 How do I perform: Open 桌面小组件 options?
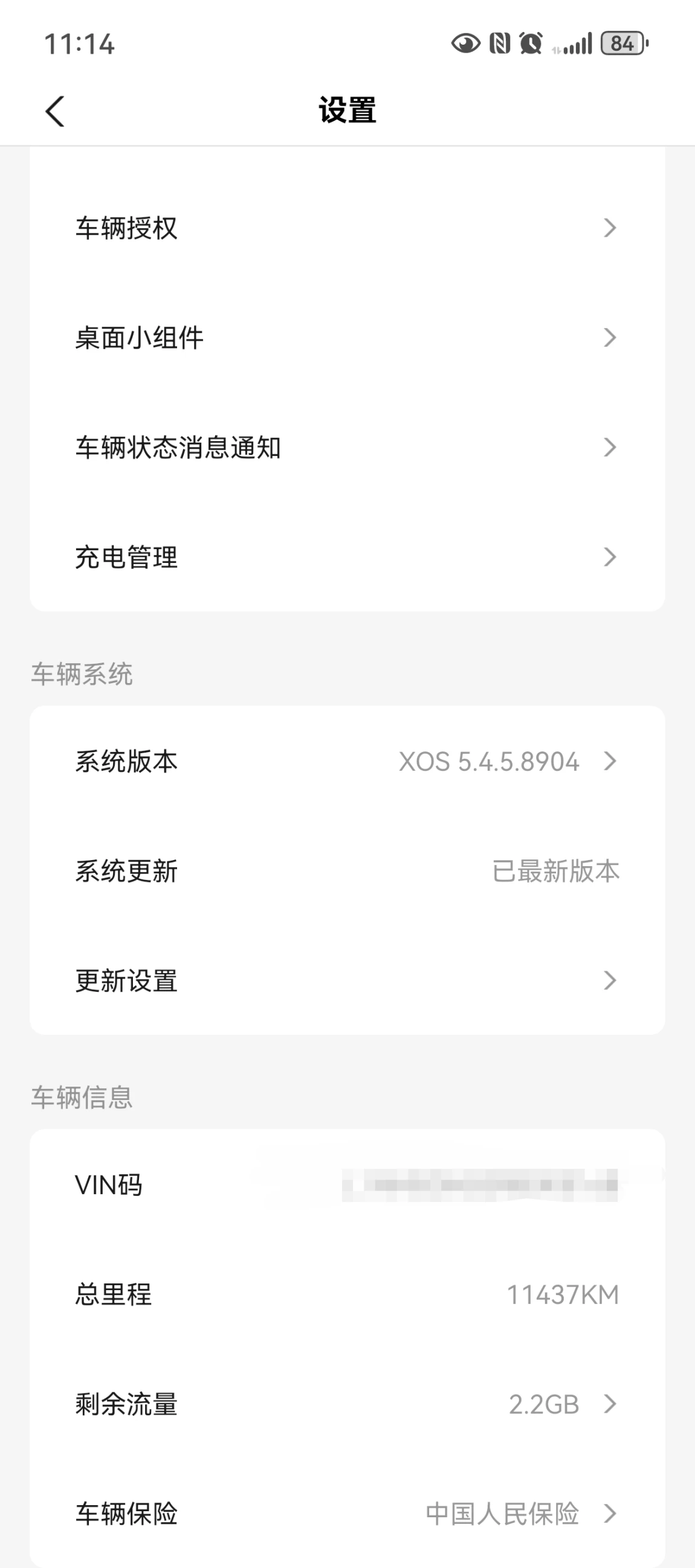(346, 337)
